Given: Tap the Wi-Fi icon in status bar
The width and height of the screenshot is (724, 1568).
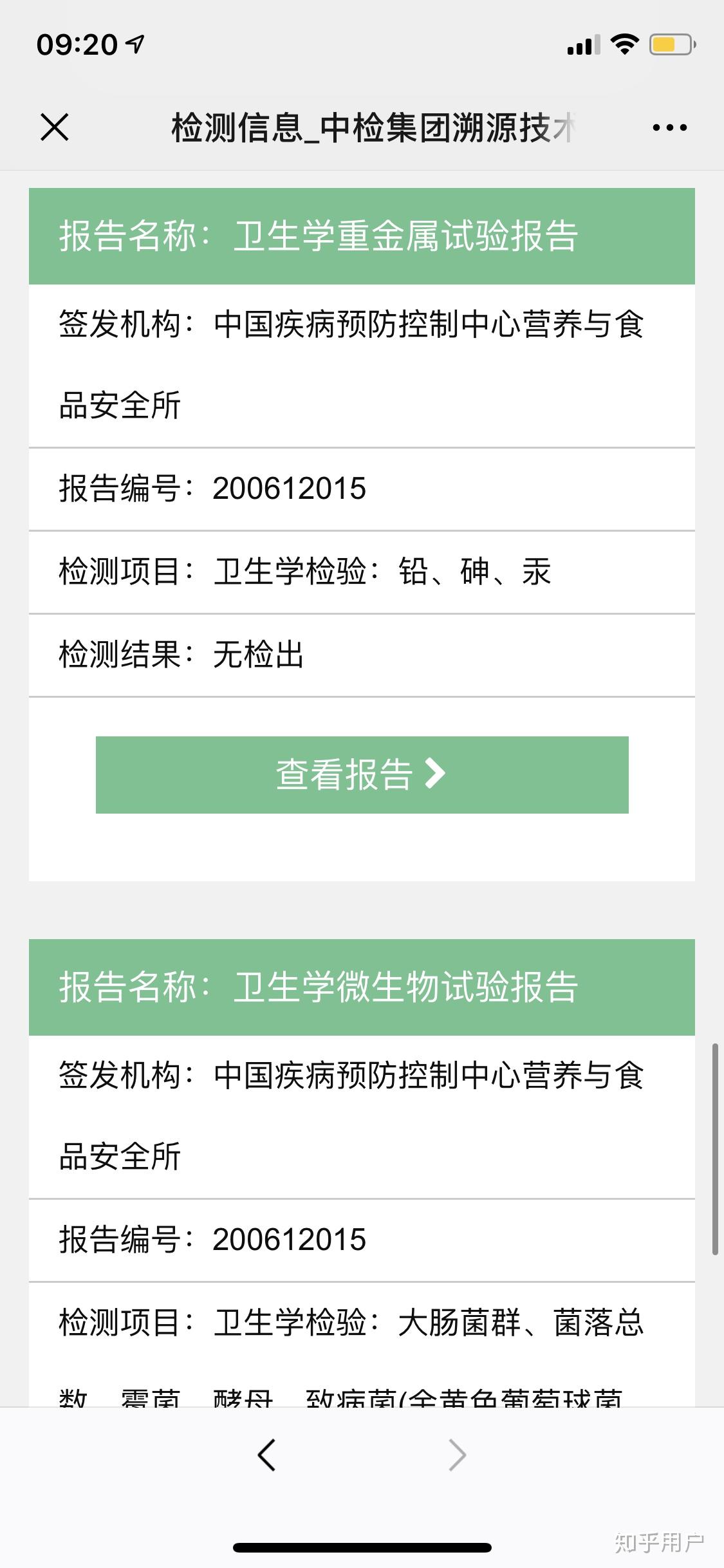Looking at the screenshot, I should click(x=623, y=42).
